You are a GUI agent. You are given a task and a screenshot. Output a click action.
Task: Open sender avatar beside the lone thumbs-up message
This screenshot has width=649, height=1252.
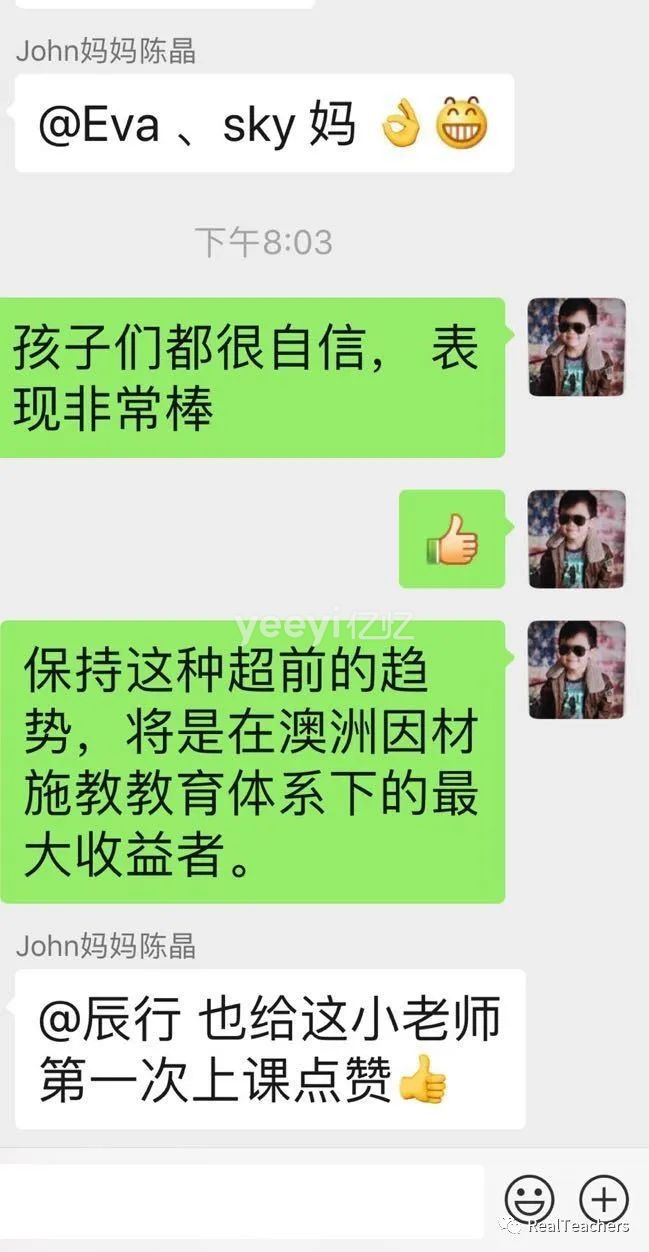[576, 538]
